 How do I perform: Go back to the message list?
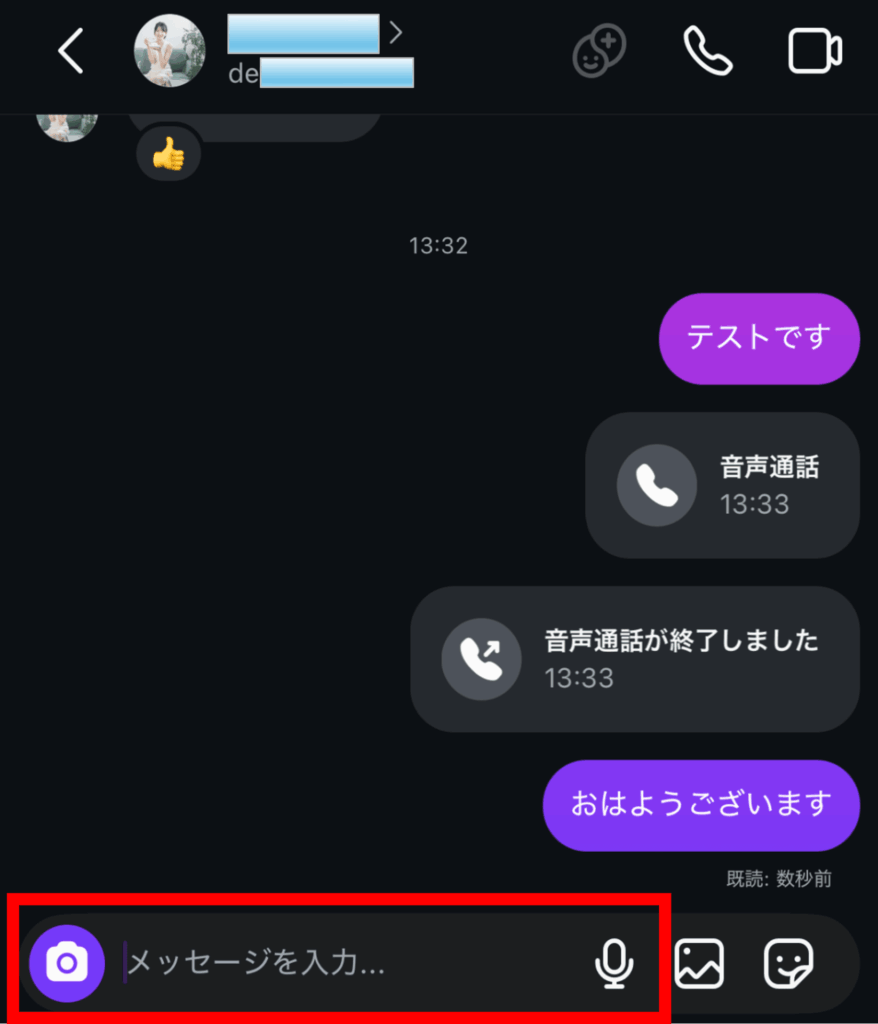pos(70,51)
